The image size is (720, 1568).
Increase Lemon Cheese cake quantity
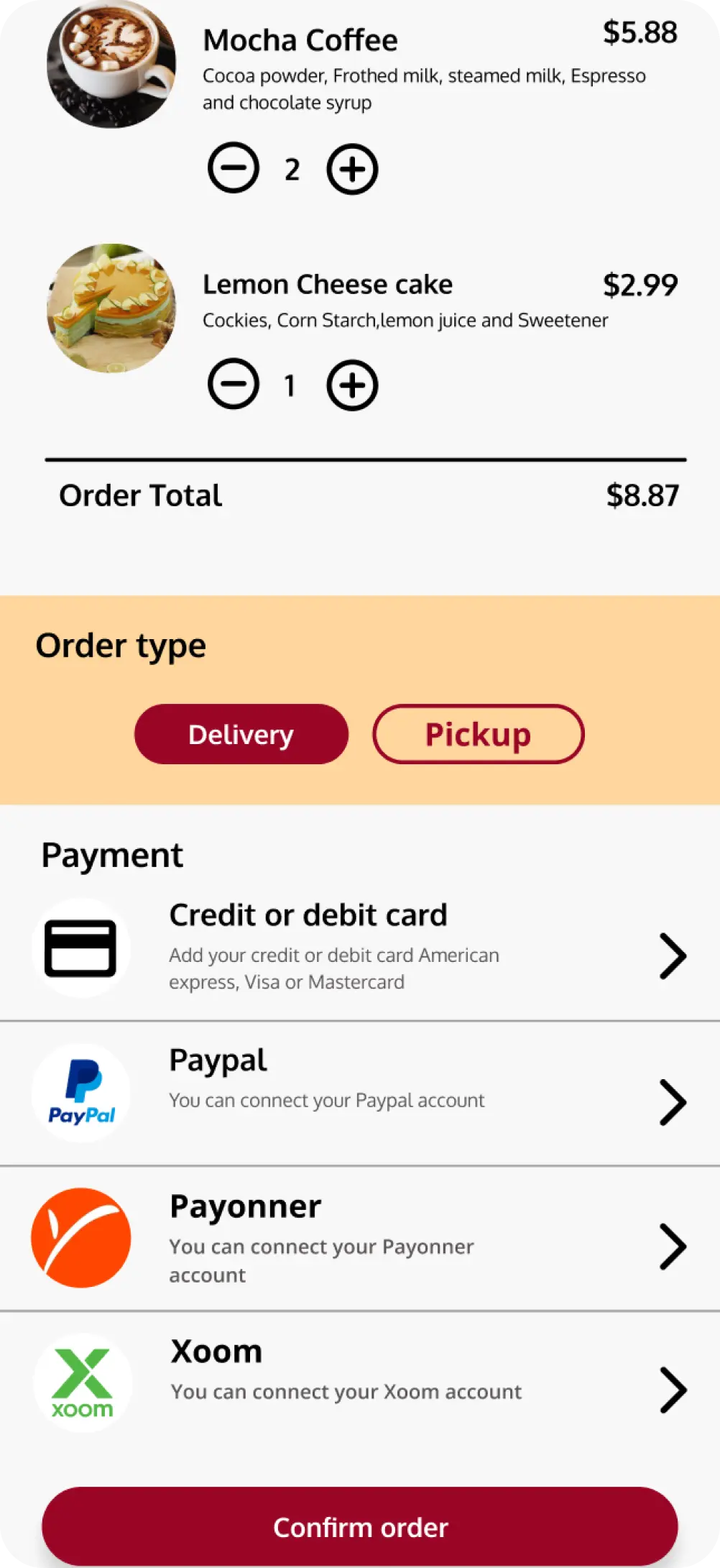pos(352,385)
